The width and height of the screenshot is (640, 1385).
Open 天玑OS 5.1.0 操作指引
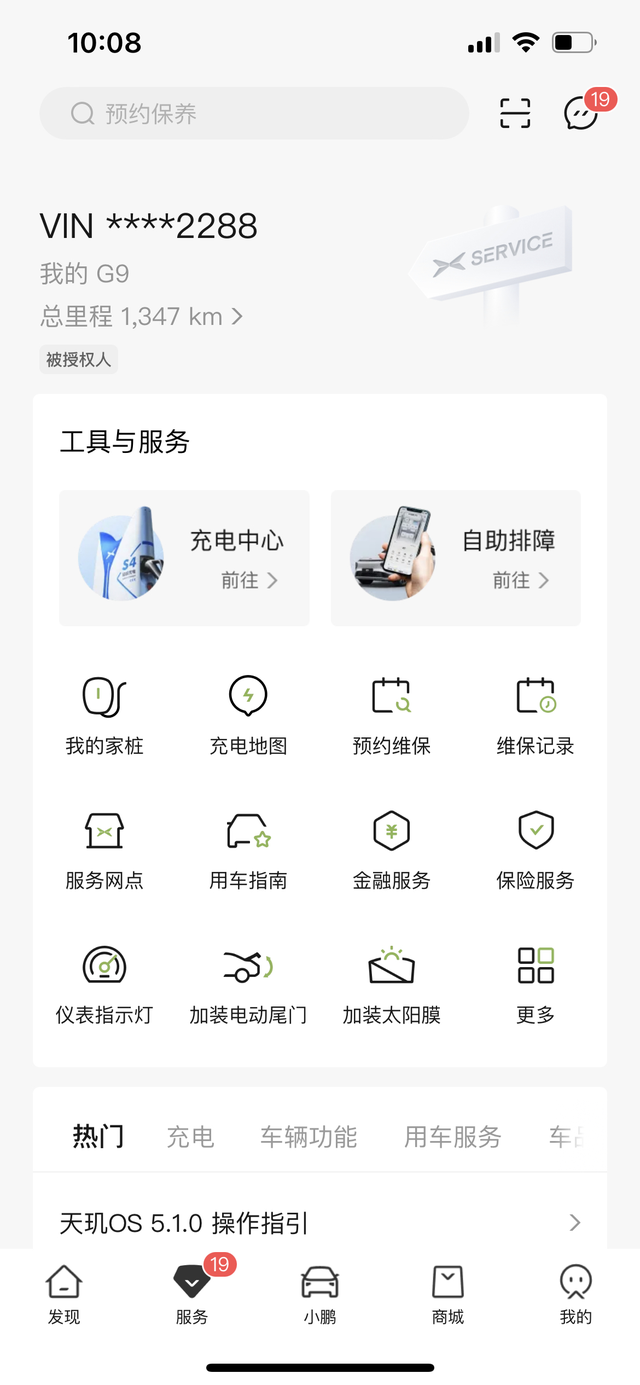(x=320, y=1223)
